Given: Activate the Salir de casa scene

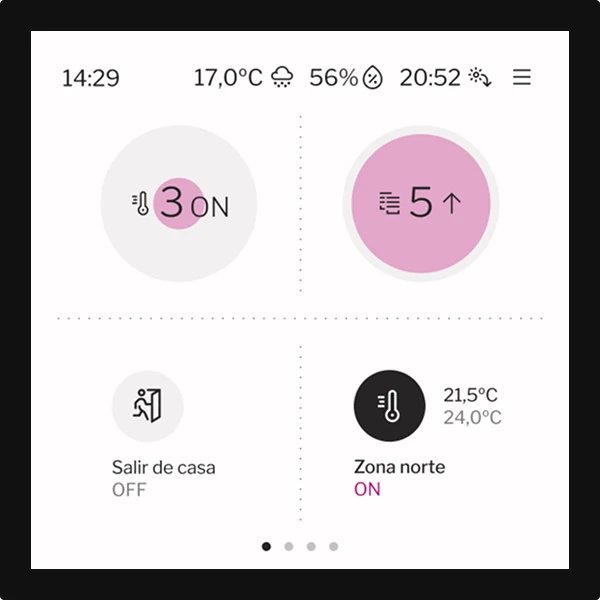Looking at the screenshot, I should 147,405.
